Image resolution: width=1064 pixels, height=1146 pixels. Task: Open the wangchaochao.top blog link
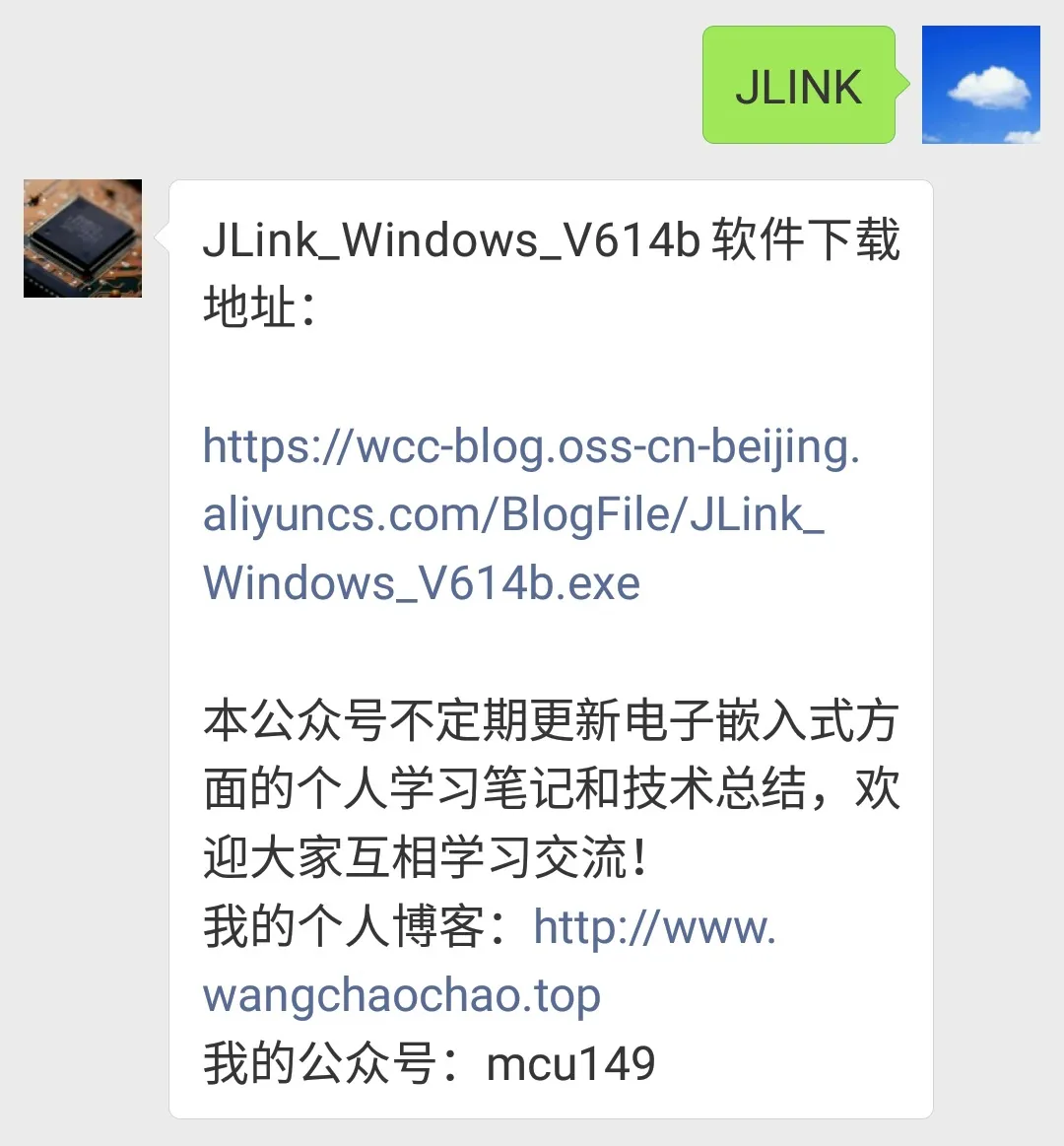click(401, 995)
